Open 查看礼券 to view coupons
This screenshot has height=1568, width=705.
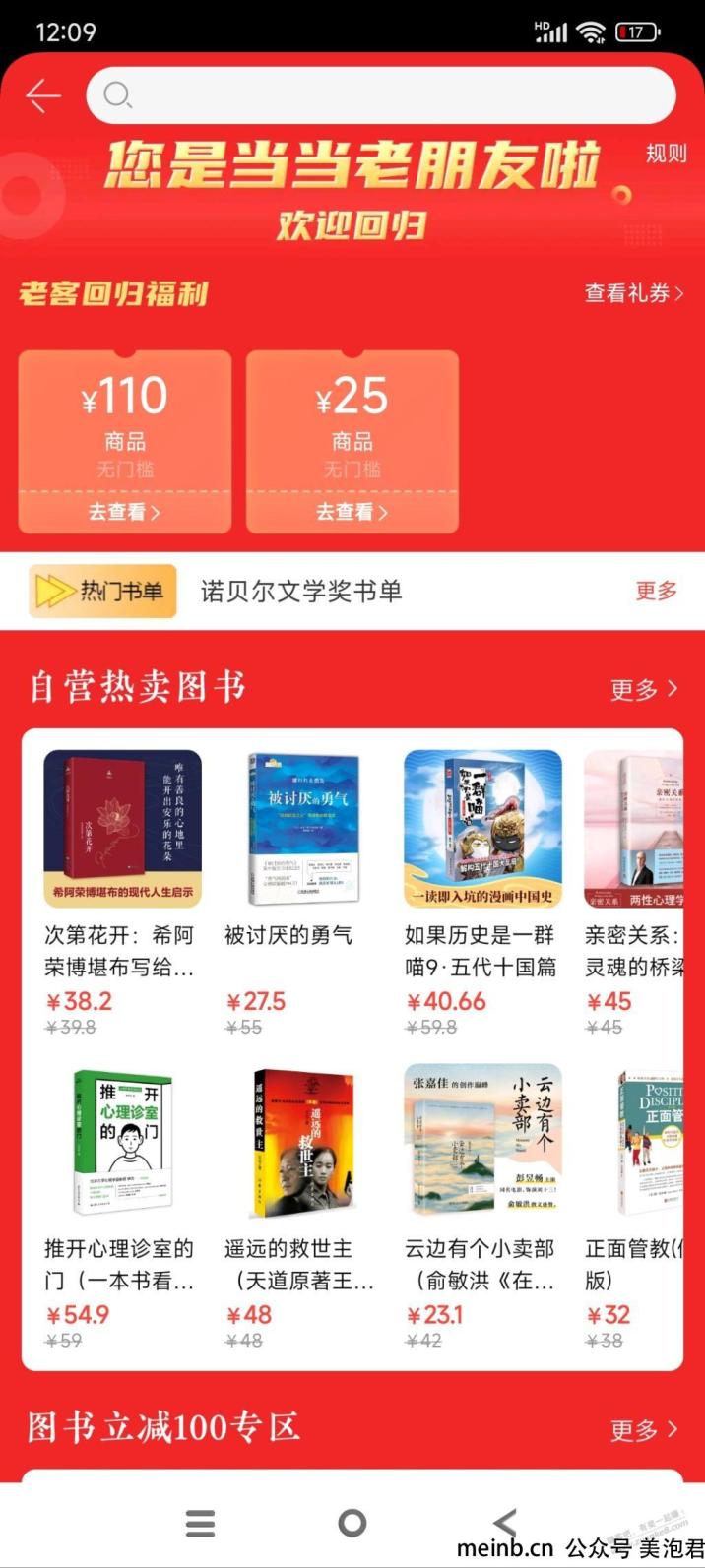[634, 293]
